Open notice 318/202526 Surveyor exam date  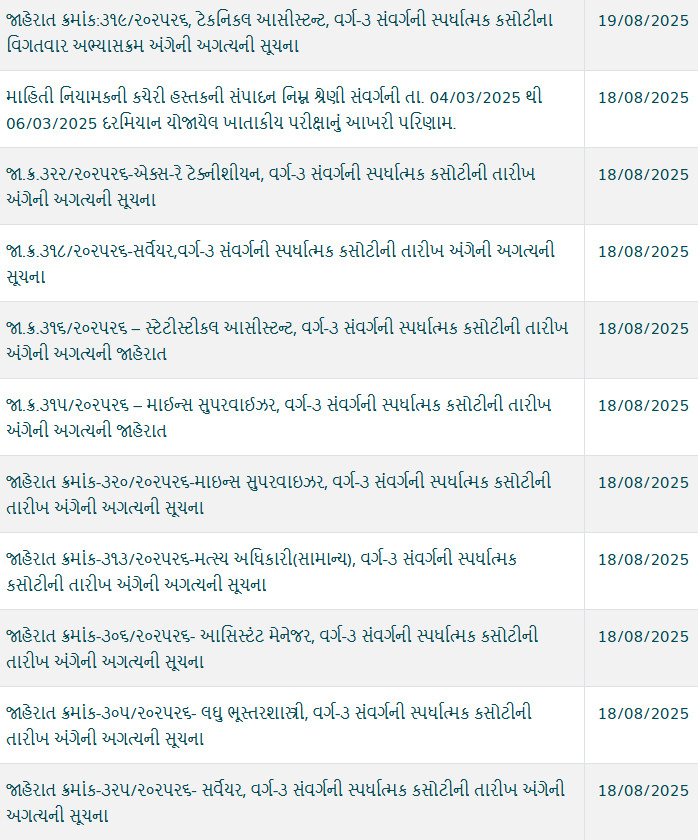pyautogui.click(x=280, y=264)
